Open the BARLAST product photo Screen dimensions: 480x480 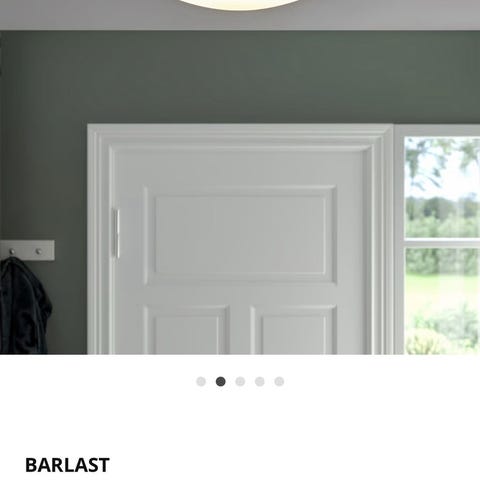pos(240,177)
